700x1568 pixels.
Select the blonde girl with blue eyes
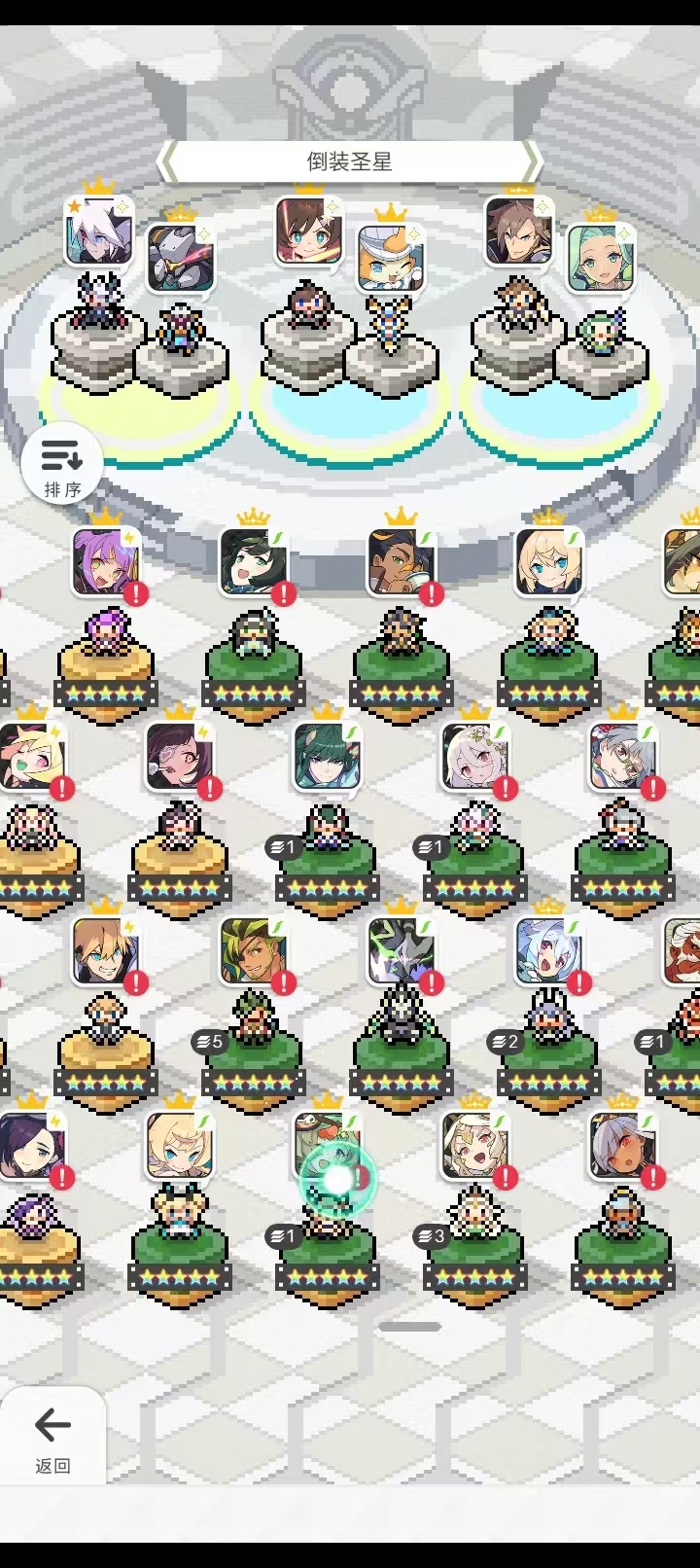coord(179,1145)
